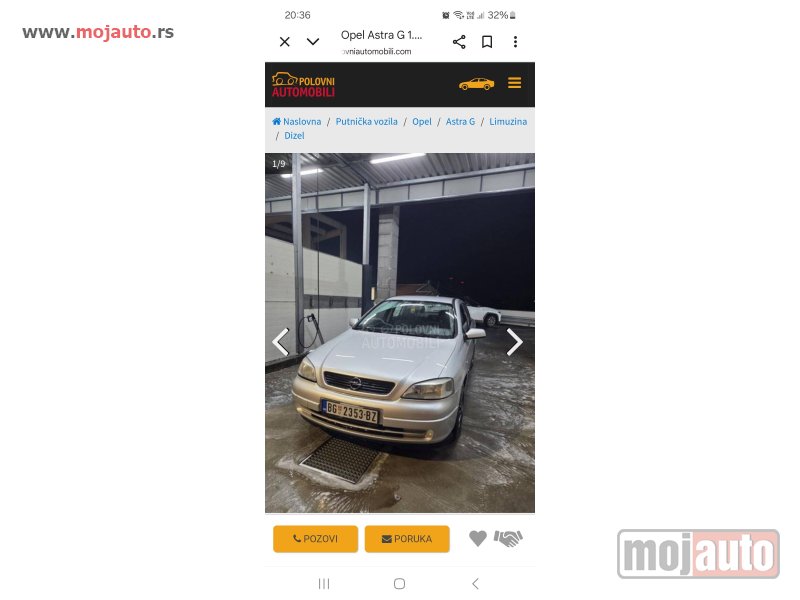
Task: Open the Dizel breadcrumb link
Action: 294,135
